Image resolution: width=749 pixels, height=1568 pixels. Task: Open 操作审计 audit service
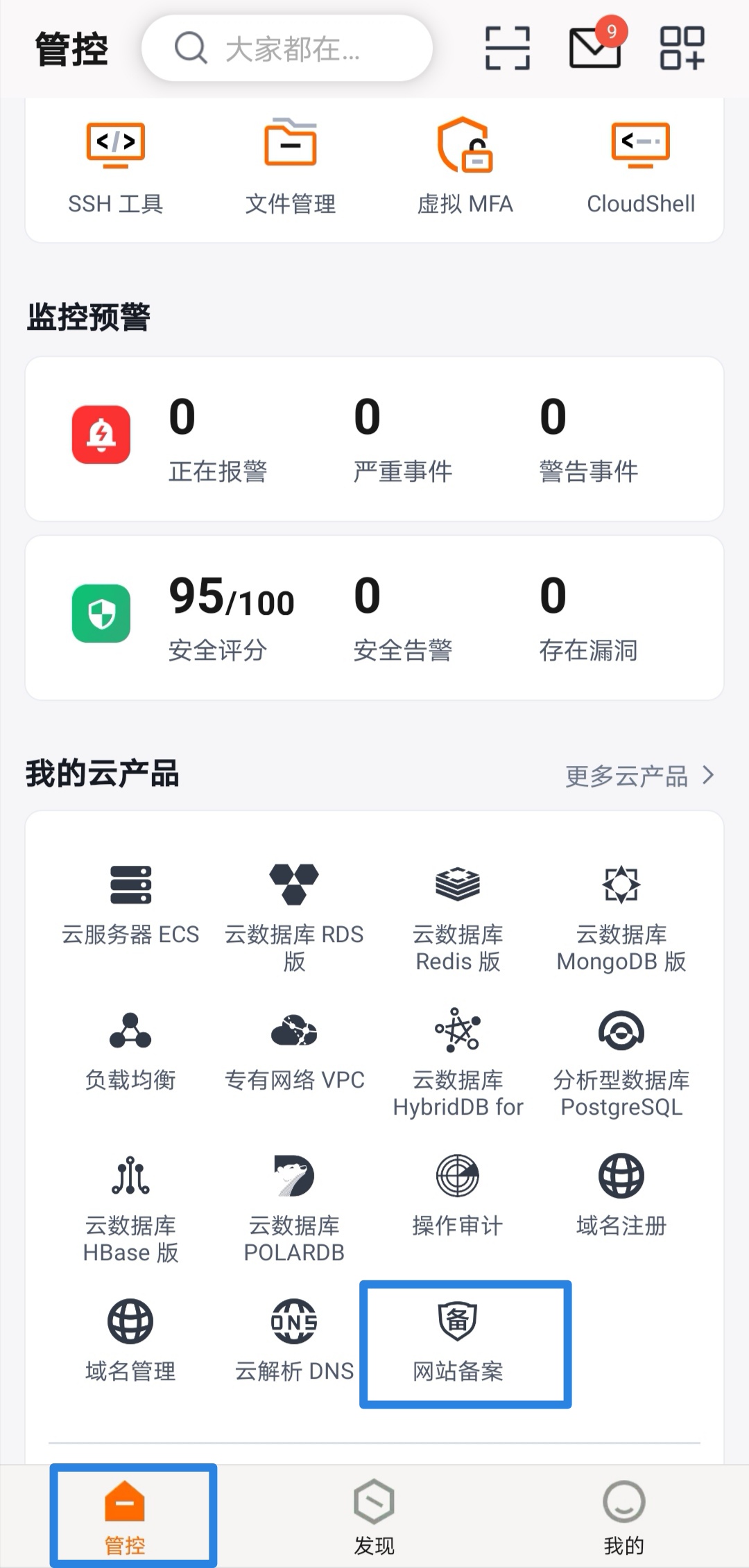[x=458, y=1196]
